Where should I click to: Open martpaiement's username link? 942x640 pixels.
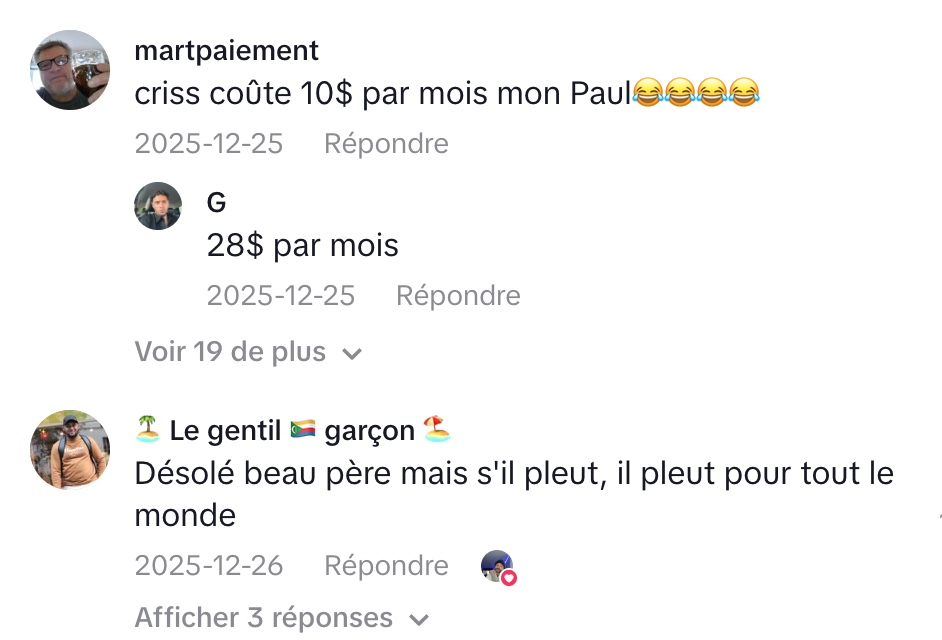pyautogui.click(x=226, y=50)
